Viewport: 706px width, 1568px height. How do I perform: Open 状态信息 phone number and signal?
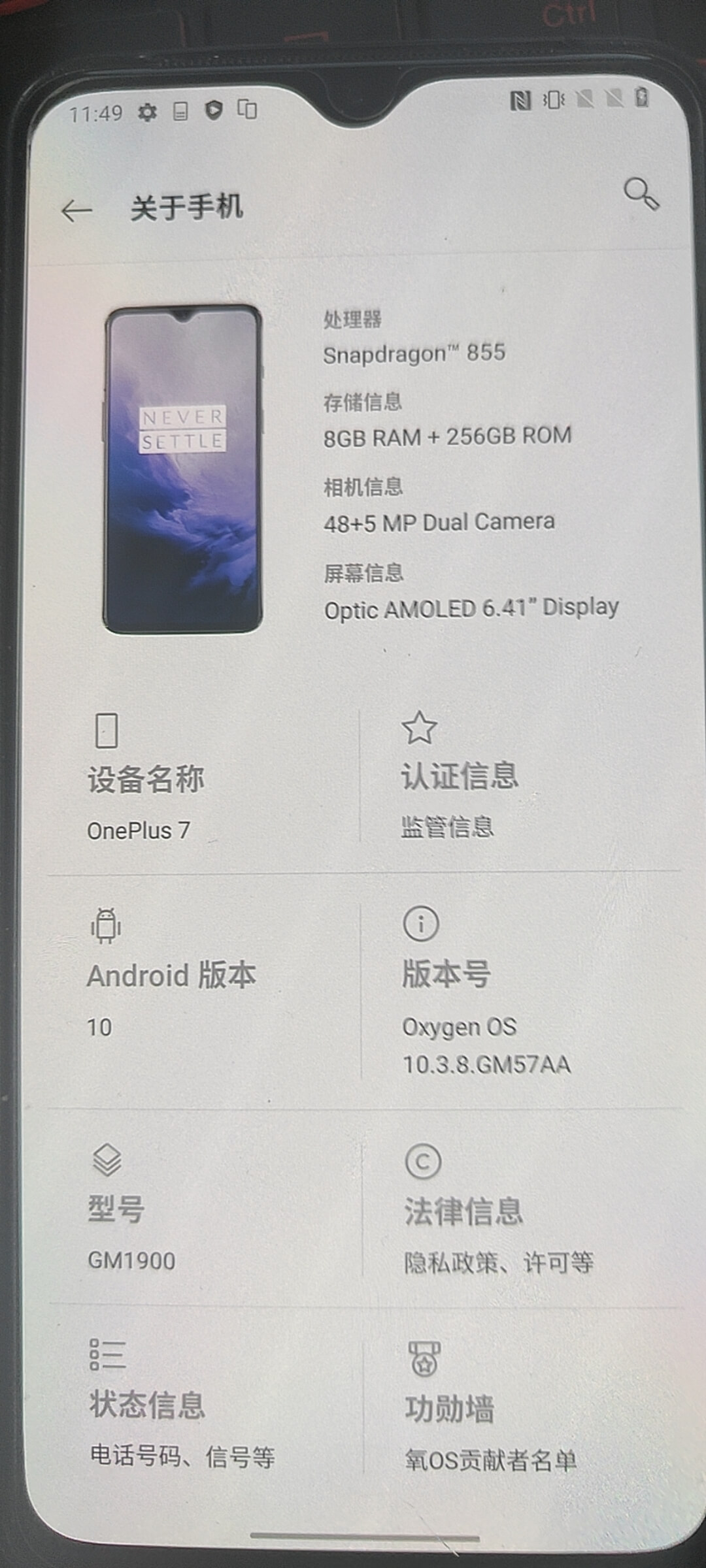click(203, 1405)
